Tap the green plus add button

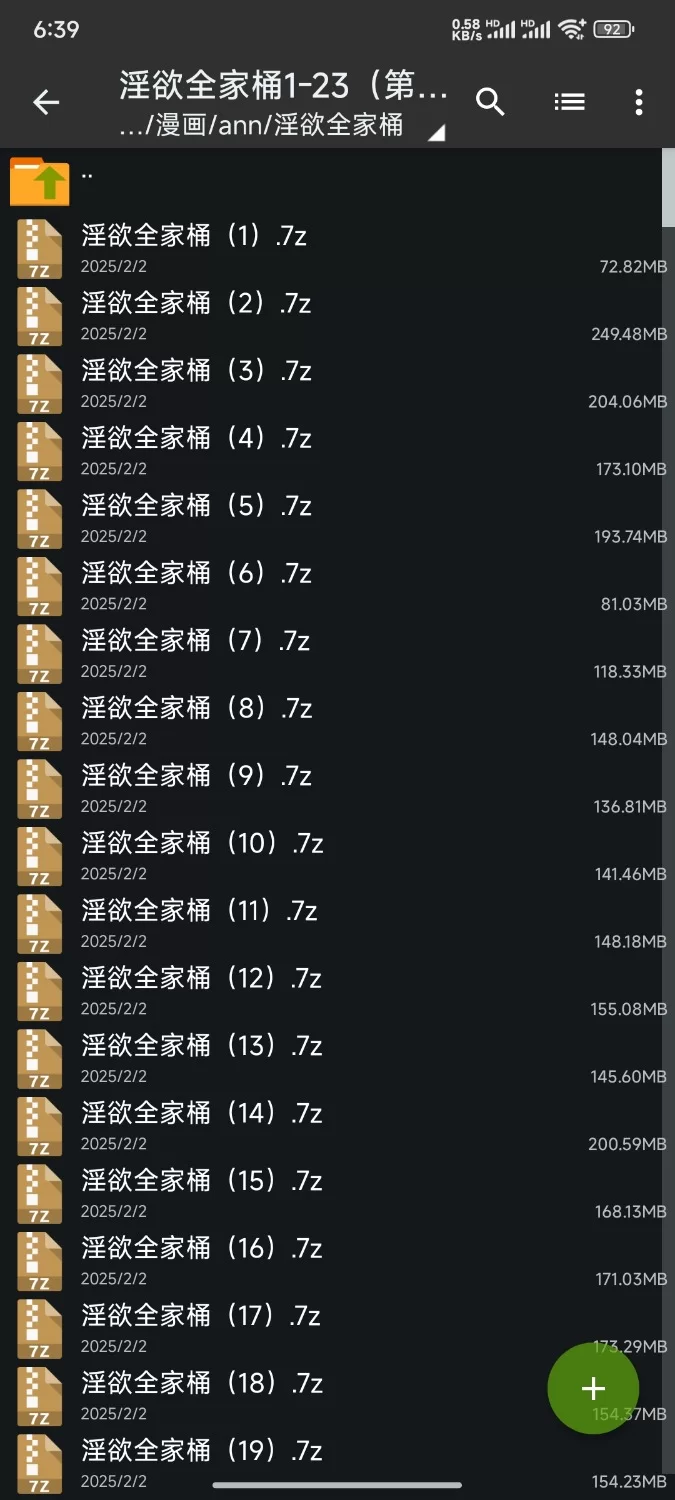pos(593,1388)
